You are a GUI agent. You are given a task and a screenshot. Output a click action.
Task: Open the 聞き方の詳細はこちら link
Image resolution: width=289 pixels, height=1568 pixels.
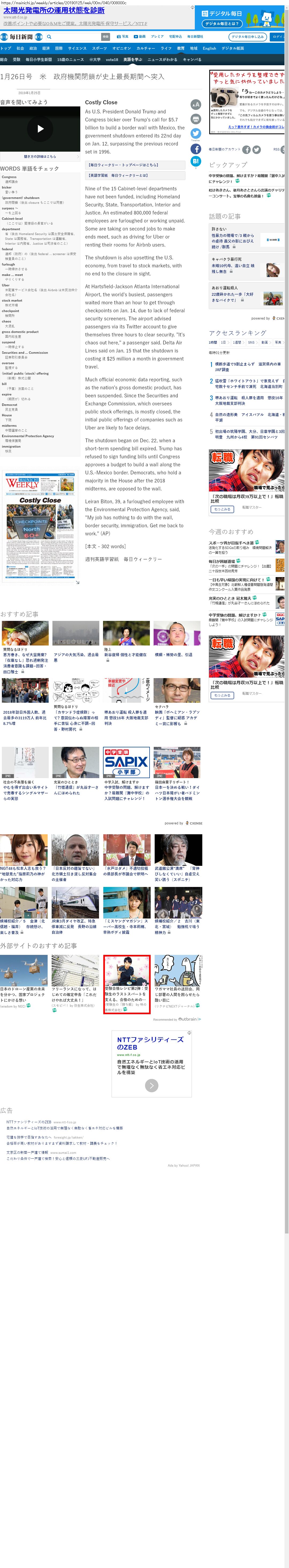pos(40,156)
